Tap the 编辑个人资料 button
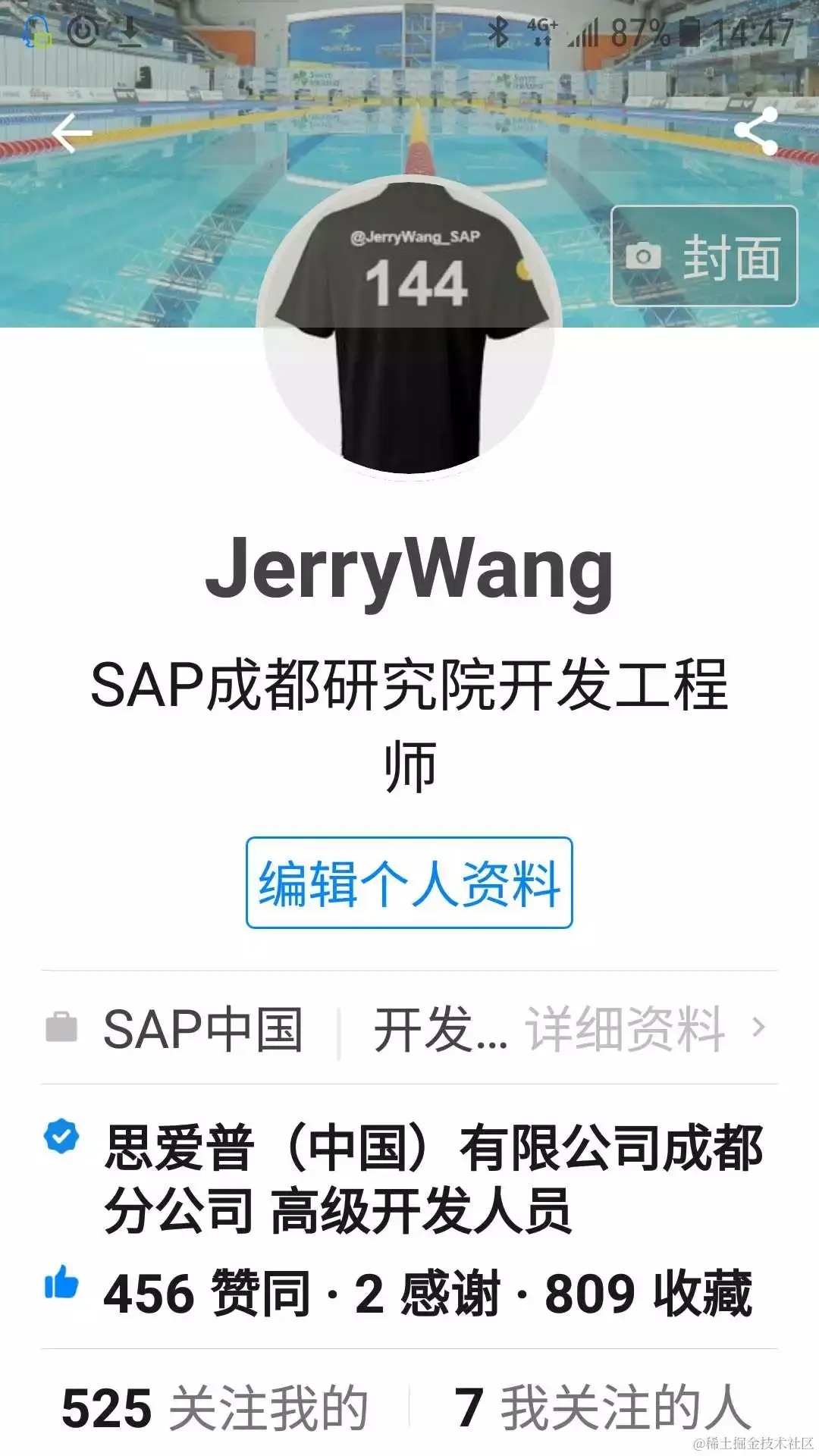The width and height of the screenshot is (819, 1456). pos(409,883)
